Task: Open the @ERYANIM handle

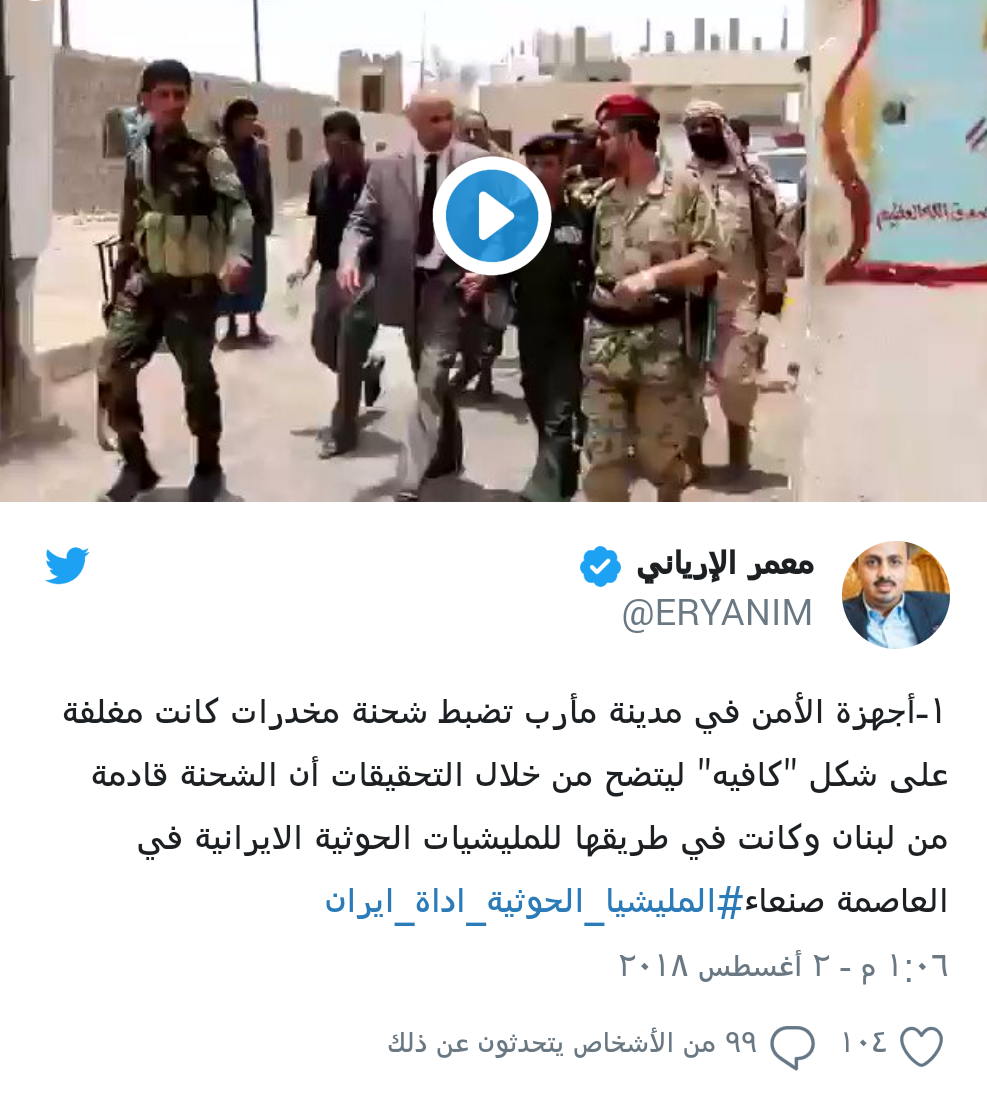Action: [x=716, y=613]
